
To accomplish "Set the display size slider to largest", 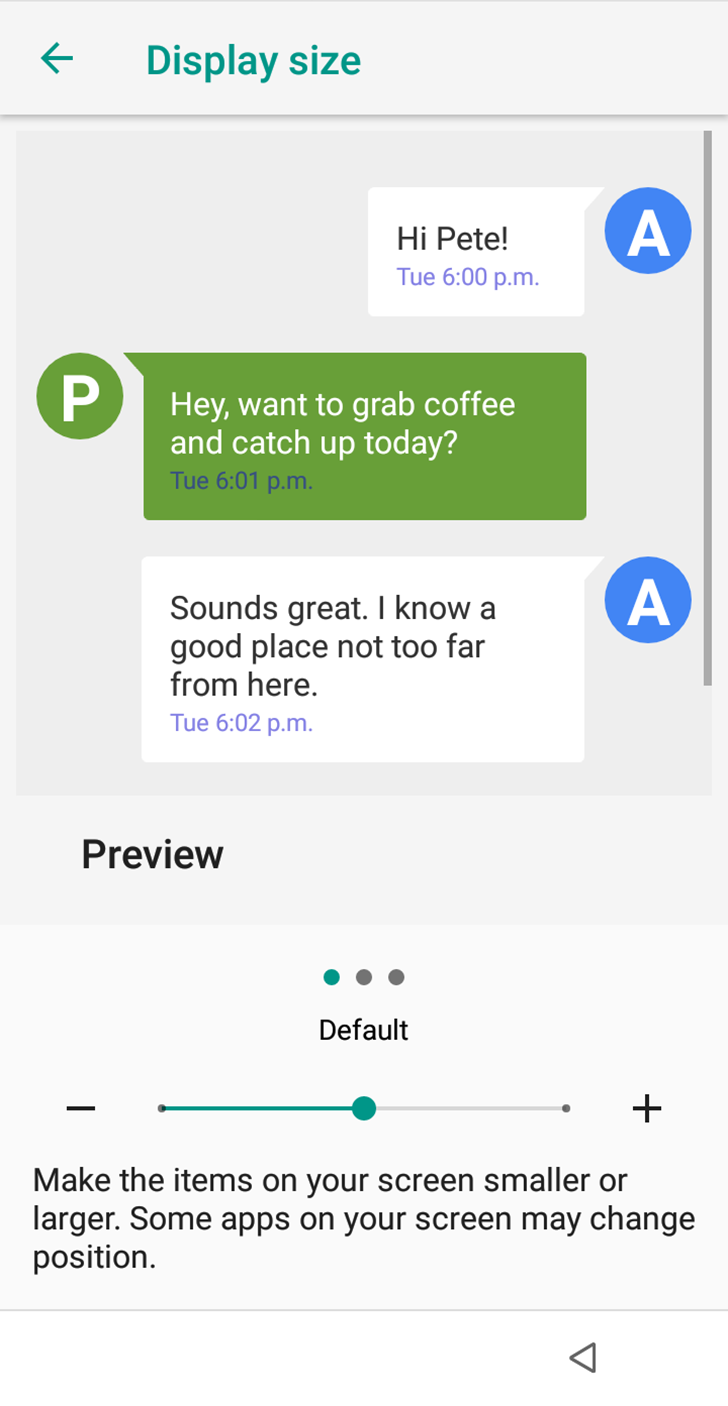I will (566, 1108).
